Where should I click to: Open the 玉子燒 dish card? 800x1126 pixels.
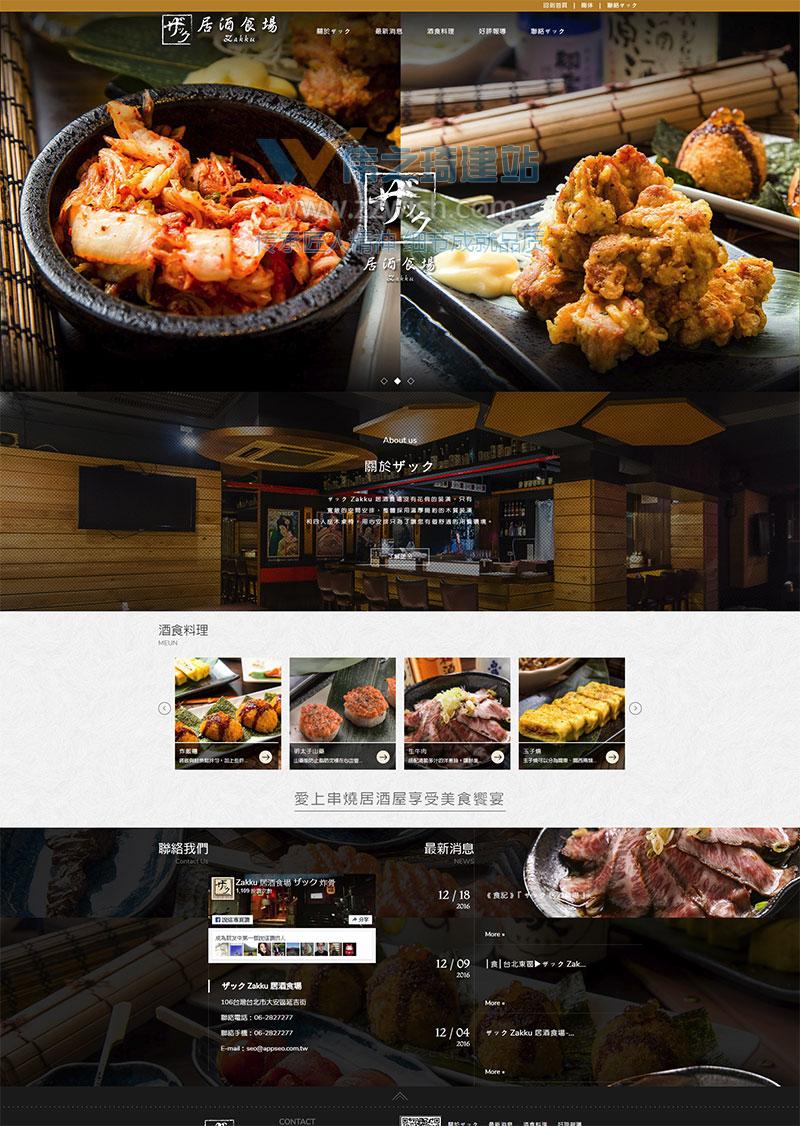pyautogui.click(x=571, y=713)
